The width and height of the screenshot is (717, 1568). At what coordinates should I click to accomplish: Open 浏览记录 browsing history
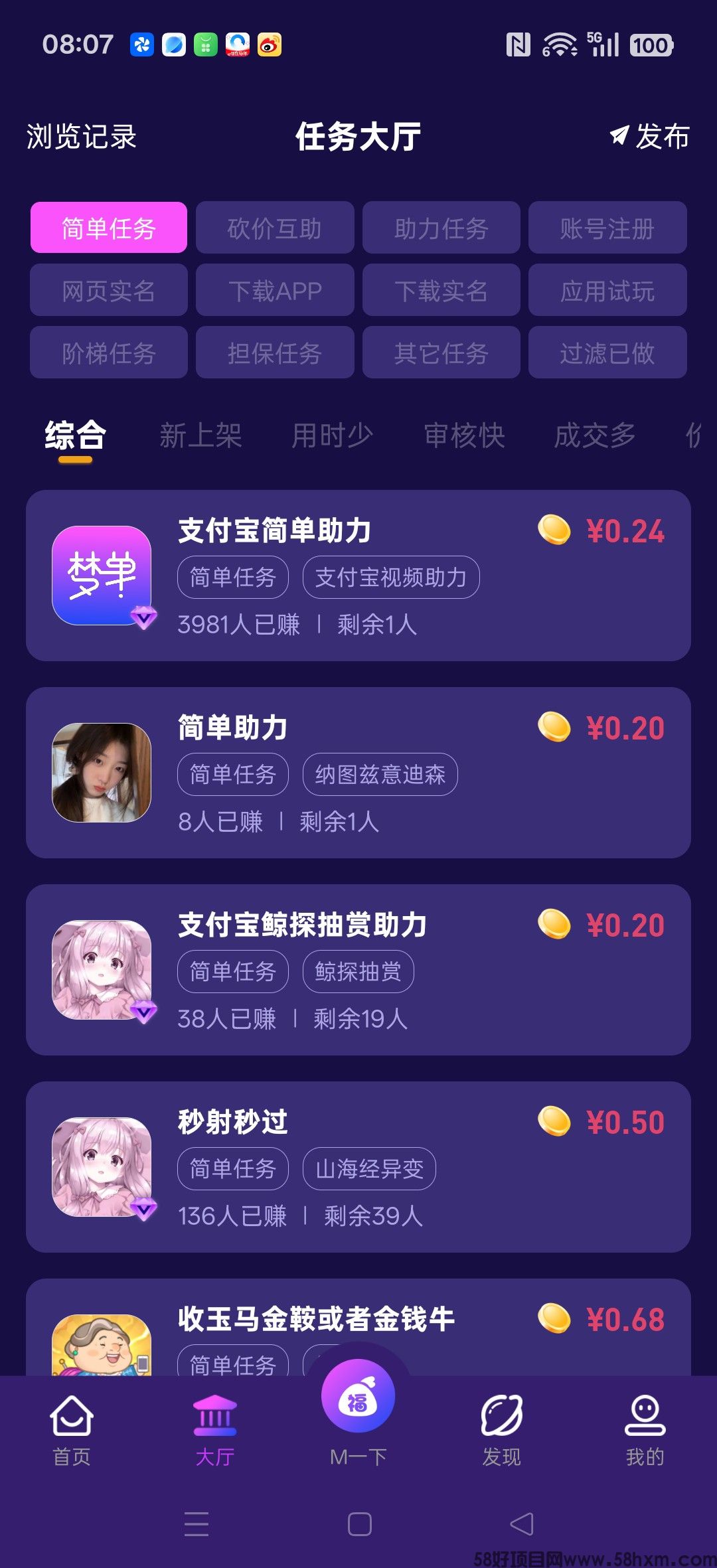pos(81,137)
